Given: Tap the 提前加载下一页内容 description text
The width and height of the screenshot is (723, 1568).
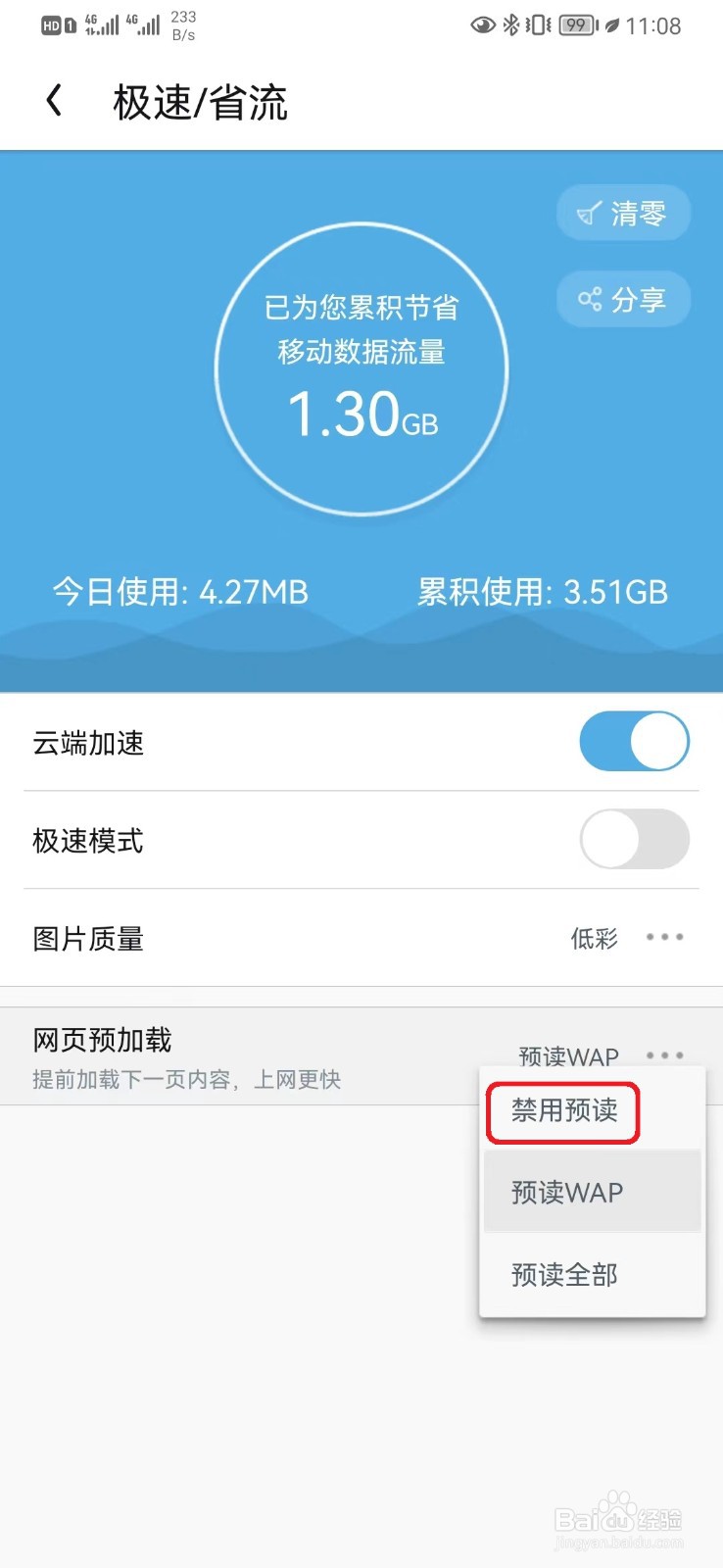Looking at the screenshot, I should pyautogui.click(x=185, y=1079).
